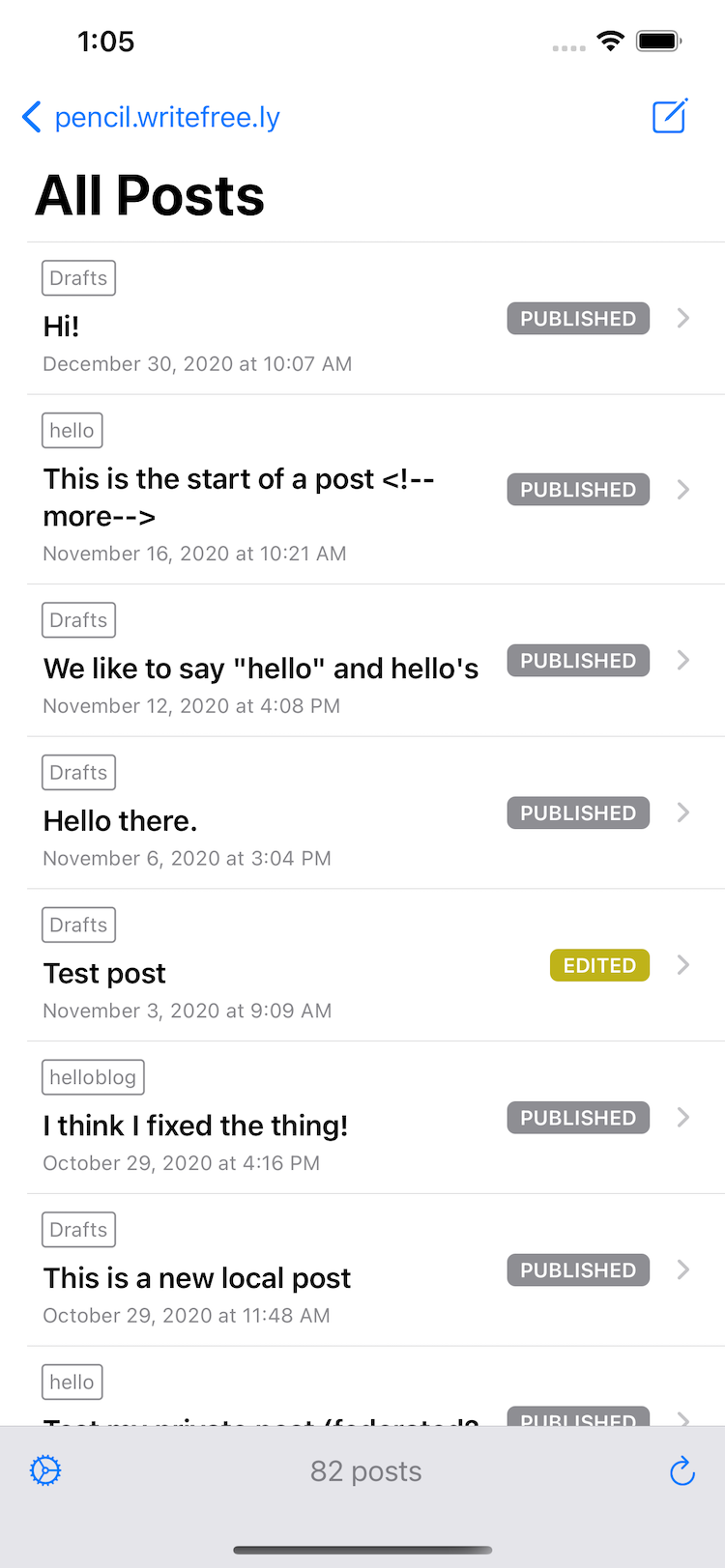This screenshot has height=1568, width=725.
Task: Go back to pencil.writefree.ly
Action: [151, 117]
